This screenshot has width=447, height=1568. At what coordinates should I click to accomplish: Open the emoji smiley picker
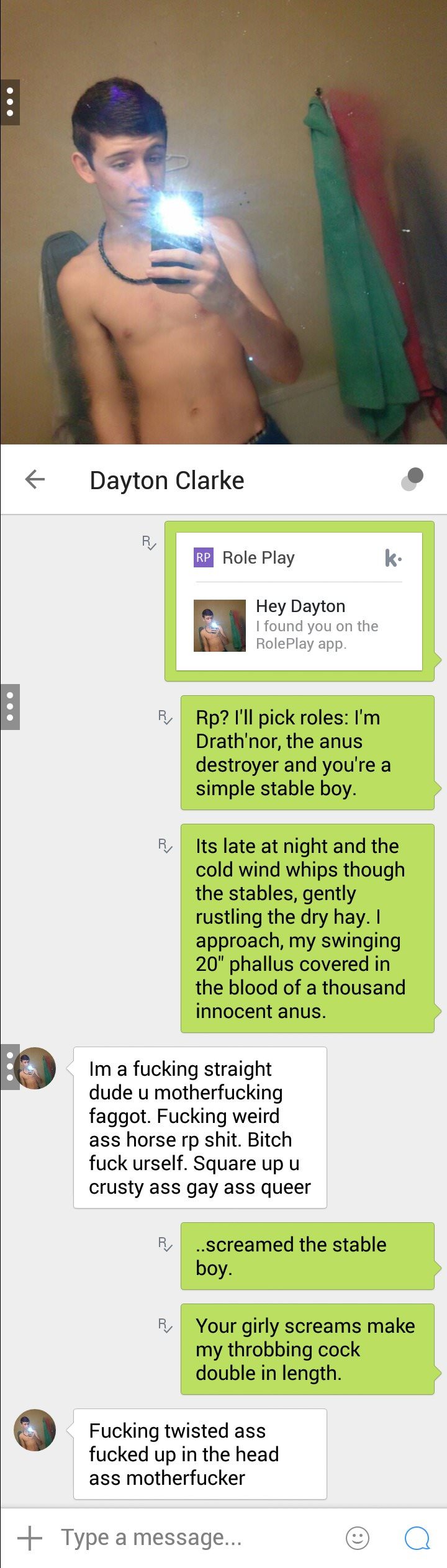pyautogui.click(x=357, y=1538)
